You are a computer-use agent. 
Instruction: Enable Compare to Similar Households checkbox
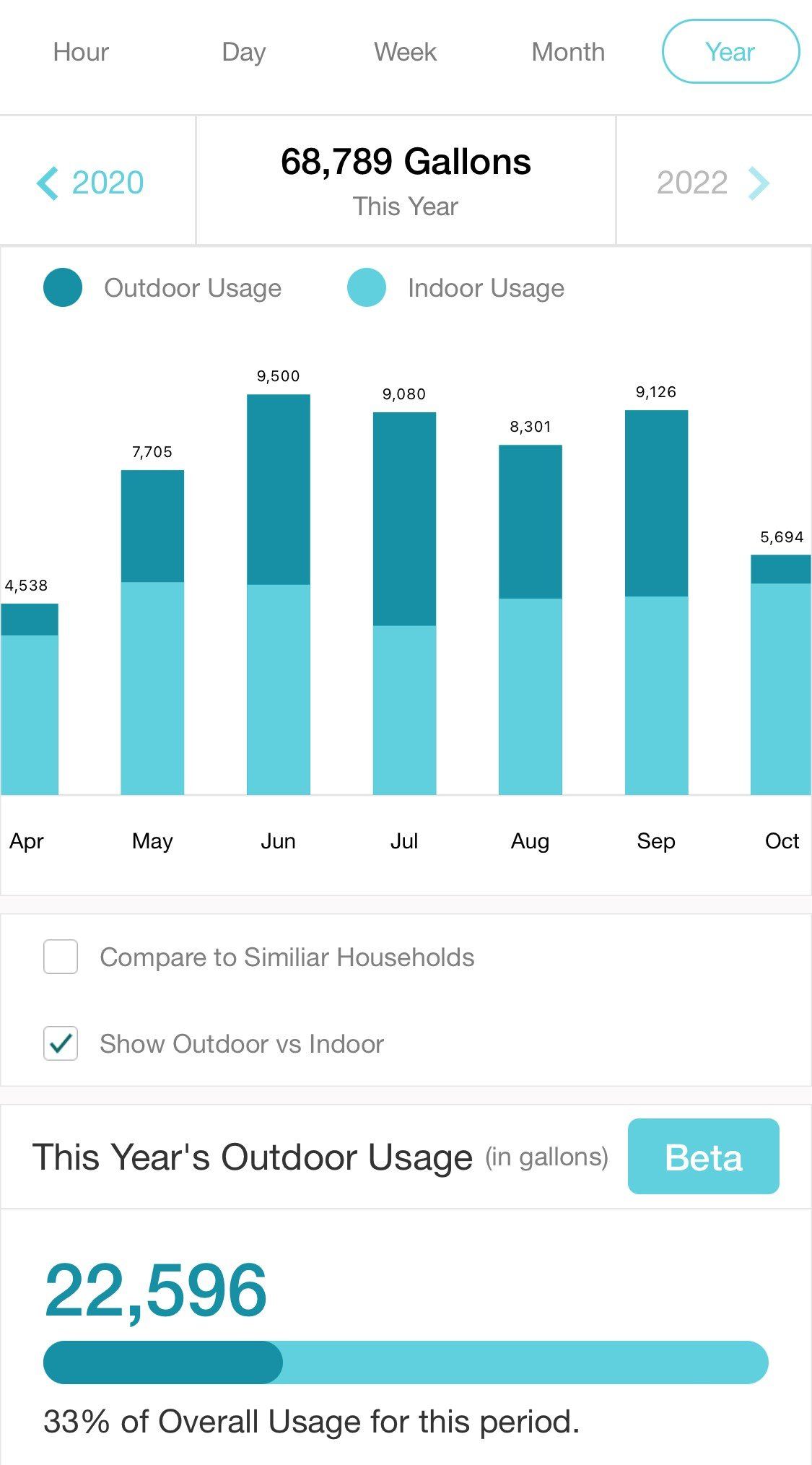[x=61, y=957]
